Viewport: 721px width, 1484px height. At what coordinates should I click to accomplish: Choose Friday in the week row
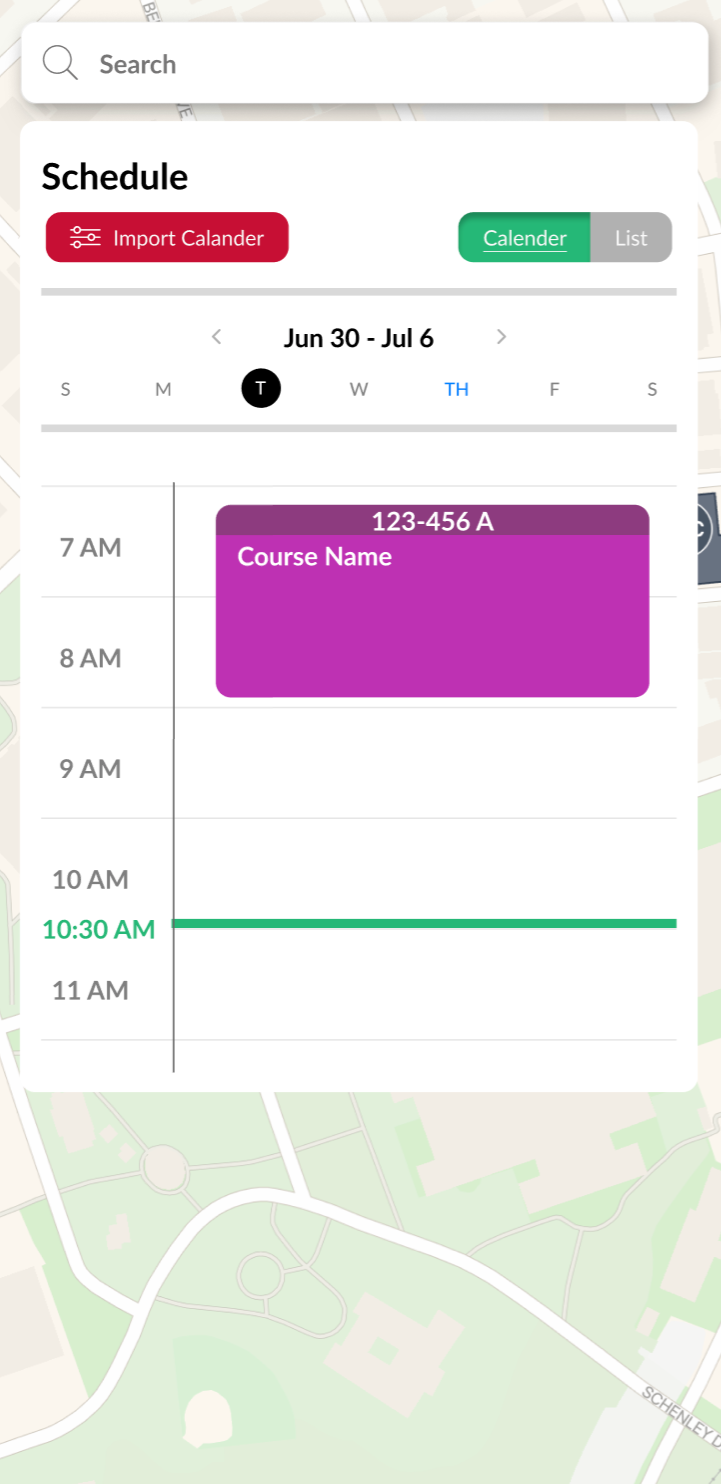[554, 389]
